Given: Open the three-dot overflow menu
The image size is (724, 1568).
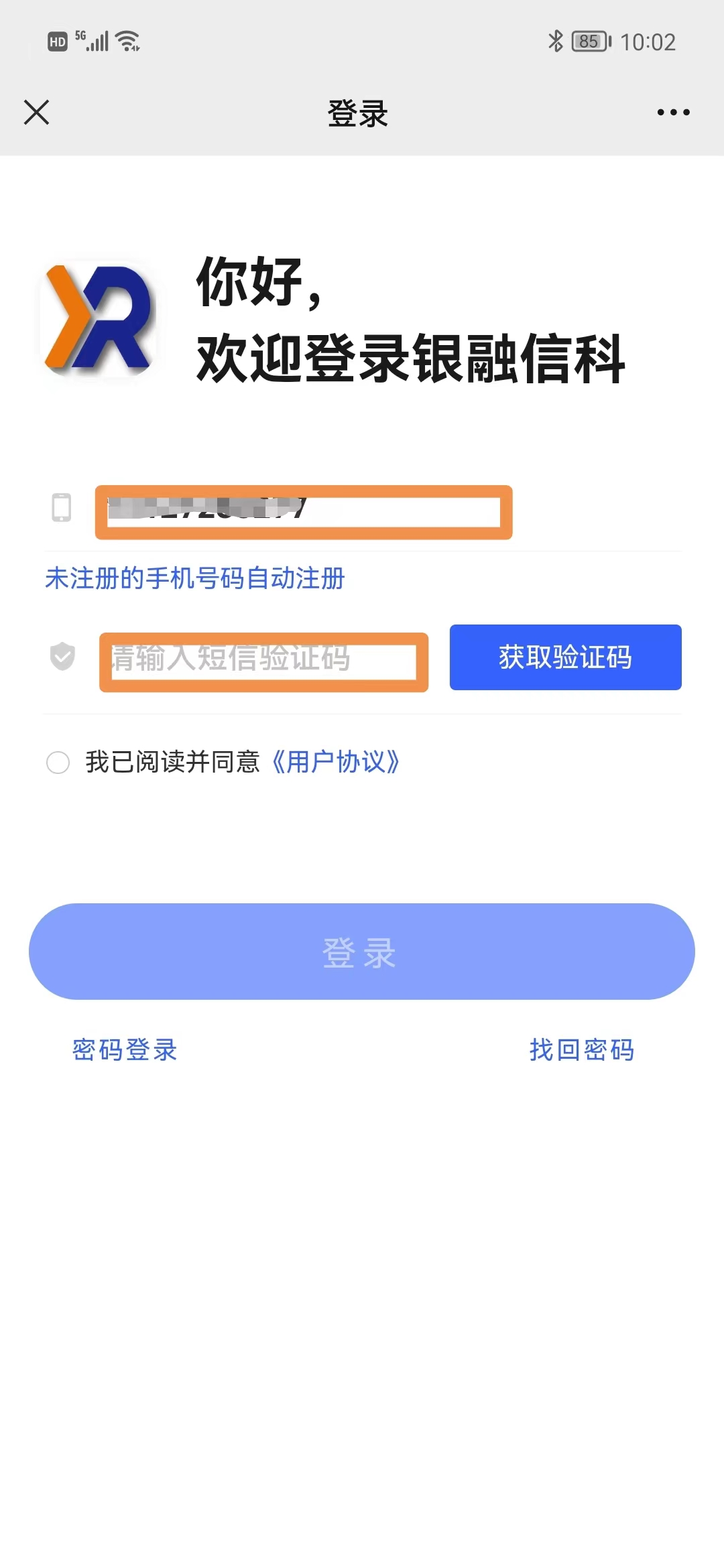Looking at the screenshot, I should tap(673, 113).
